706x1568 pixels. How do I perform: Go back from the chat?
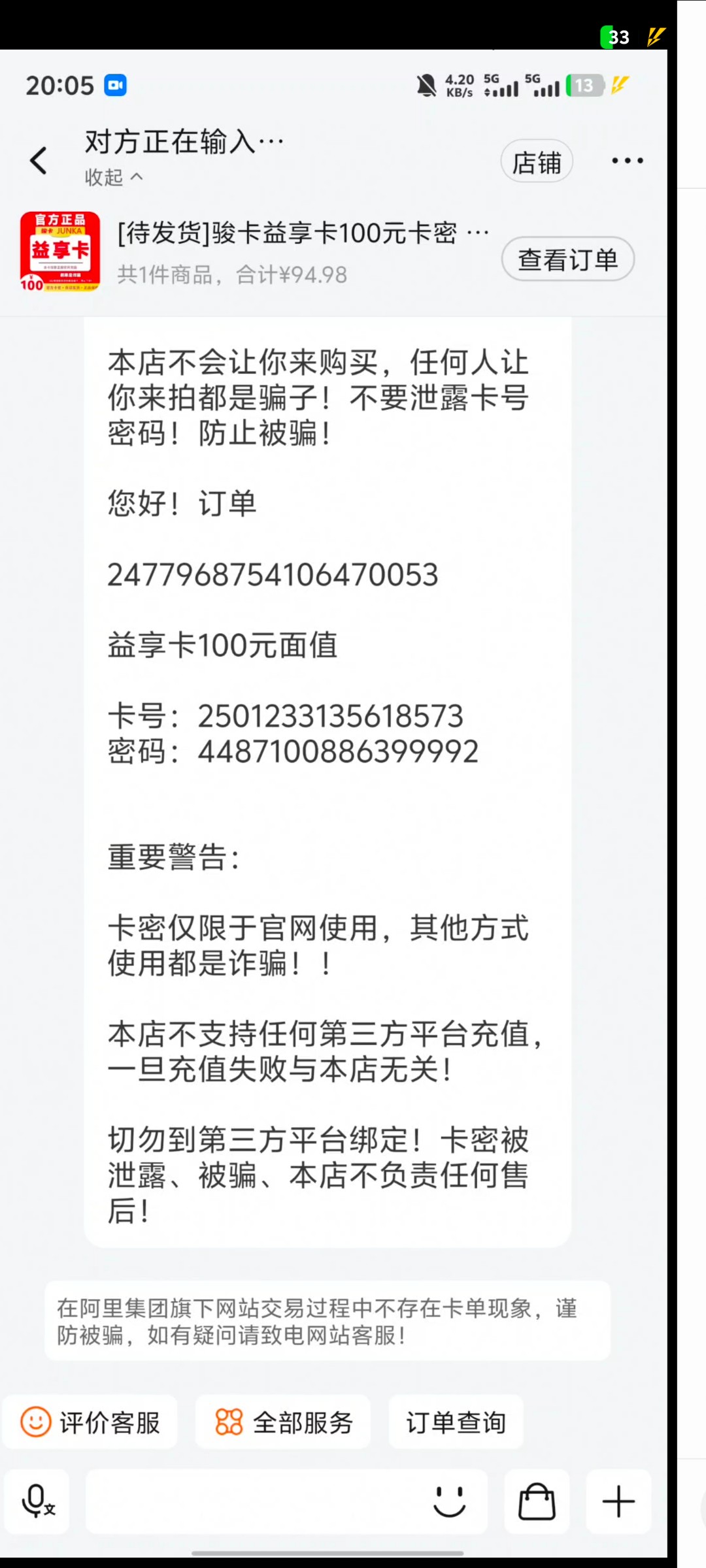tap(39, 160)
